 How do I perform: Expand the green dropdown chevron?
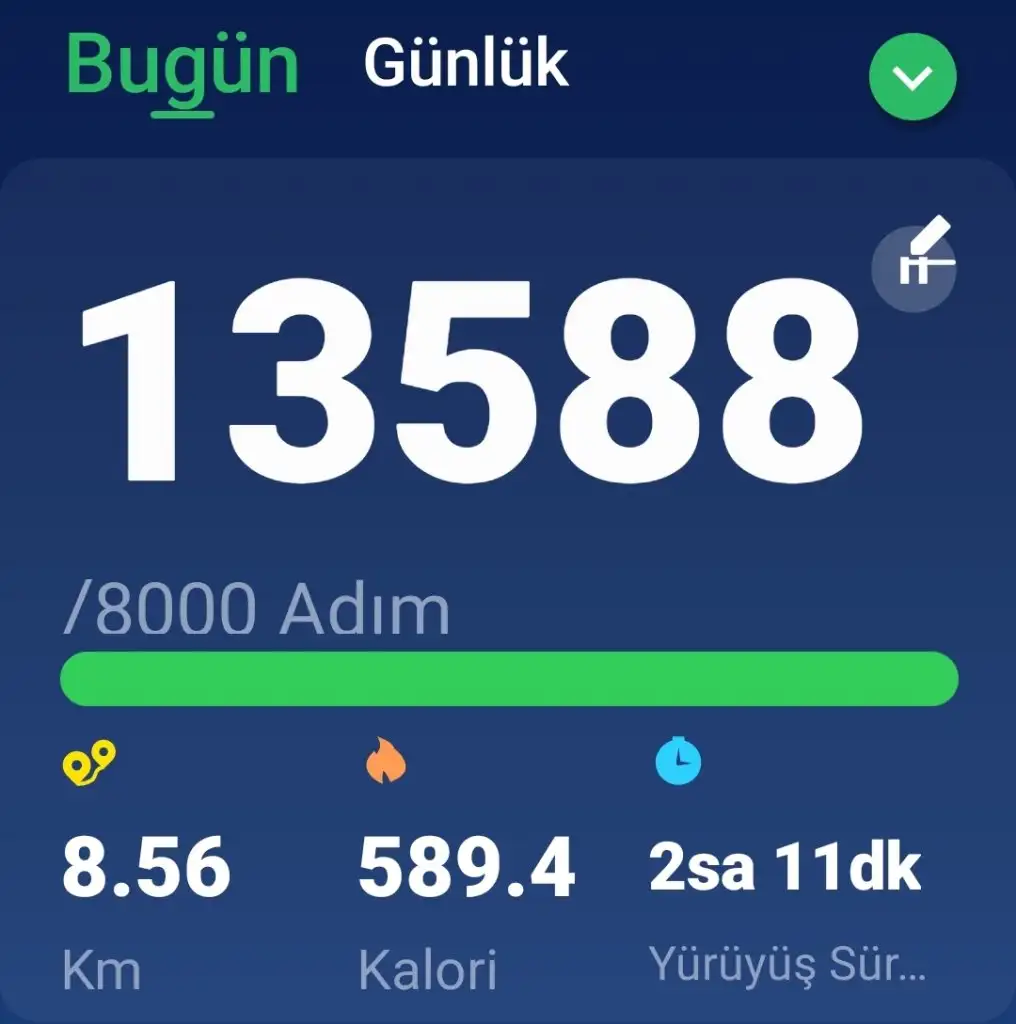click(x=912, y=77)
